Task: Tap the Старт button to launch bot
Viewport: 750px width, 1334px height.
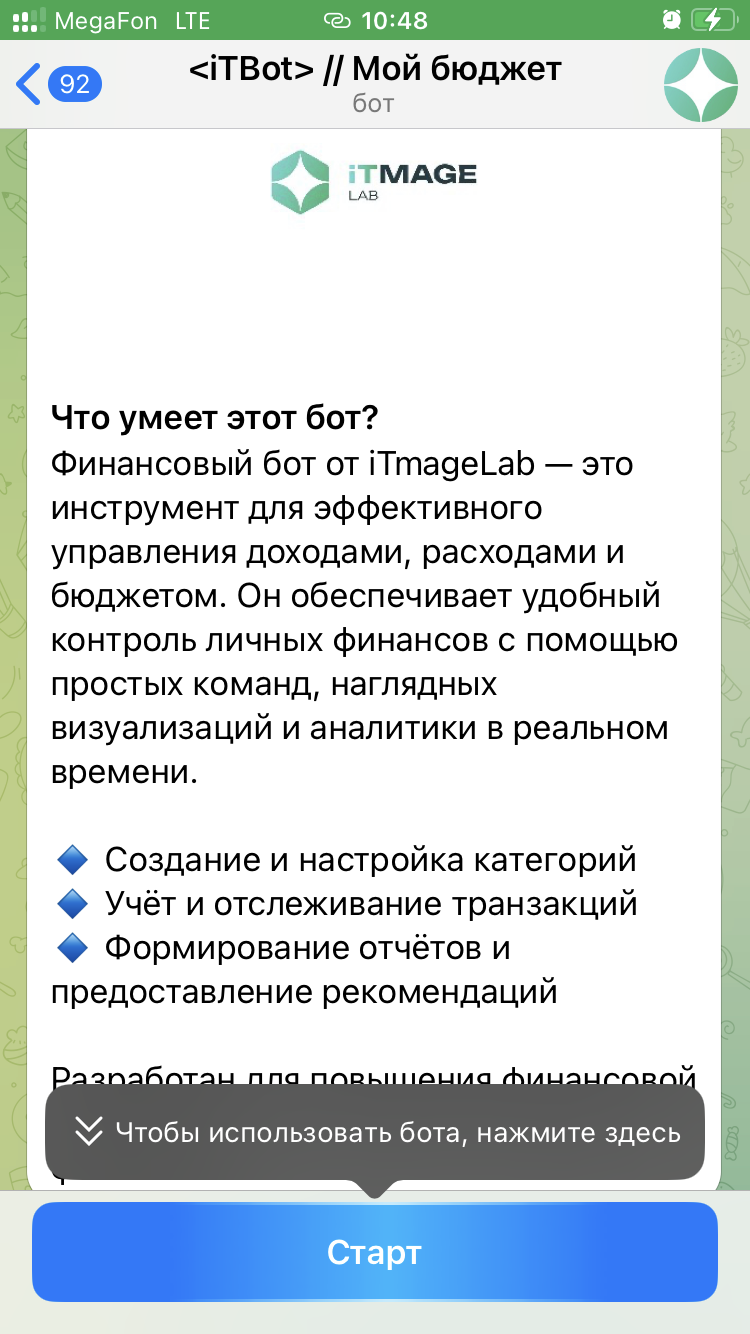Action: [375, 1252]
